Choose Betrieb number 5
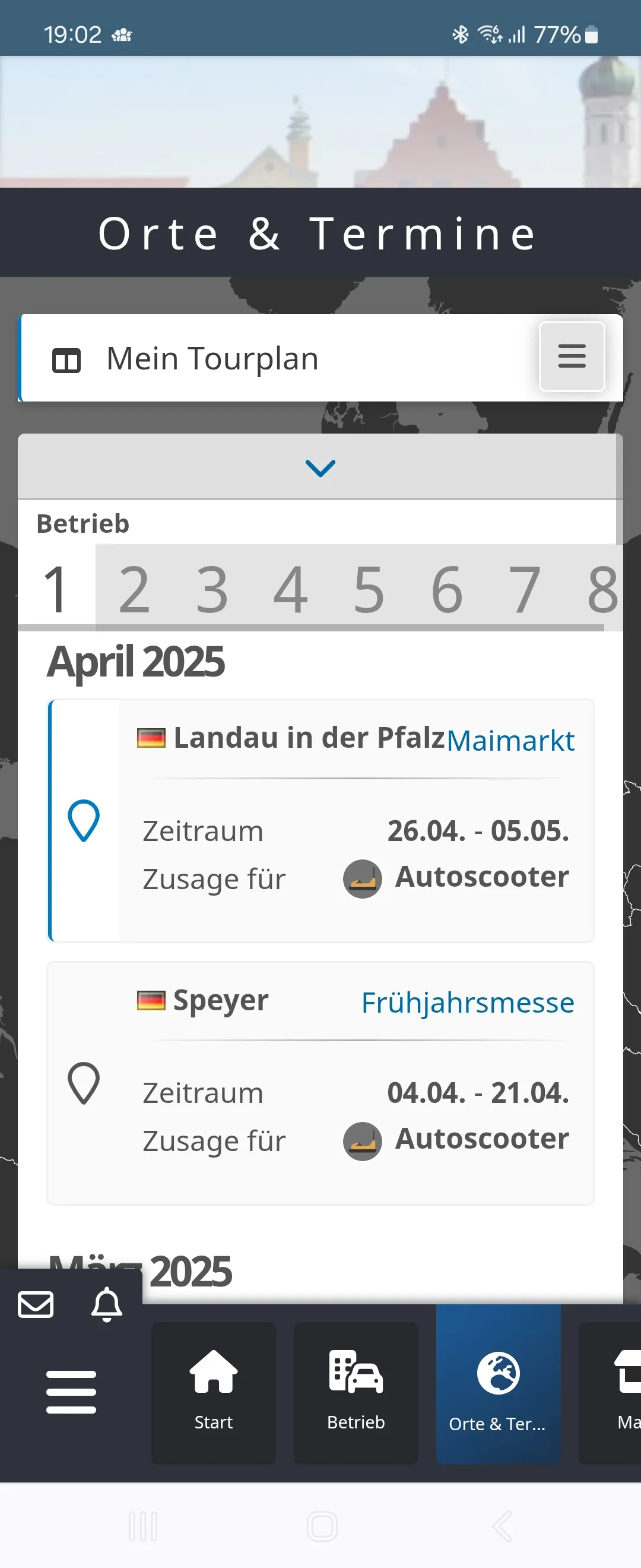 tap(369, 589)
